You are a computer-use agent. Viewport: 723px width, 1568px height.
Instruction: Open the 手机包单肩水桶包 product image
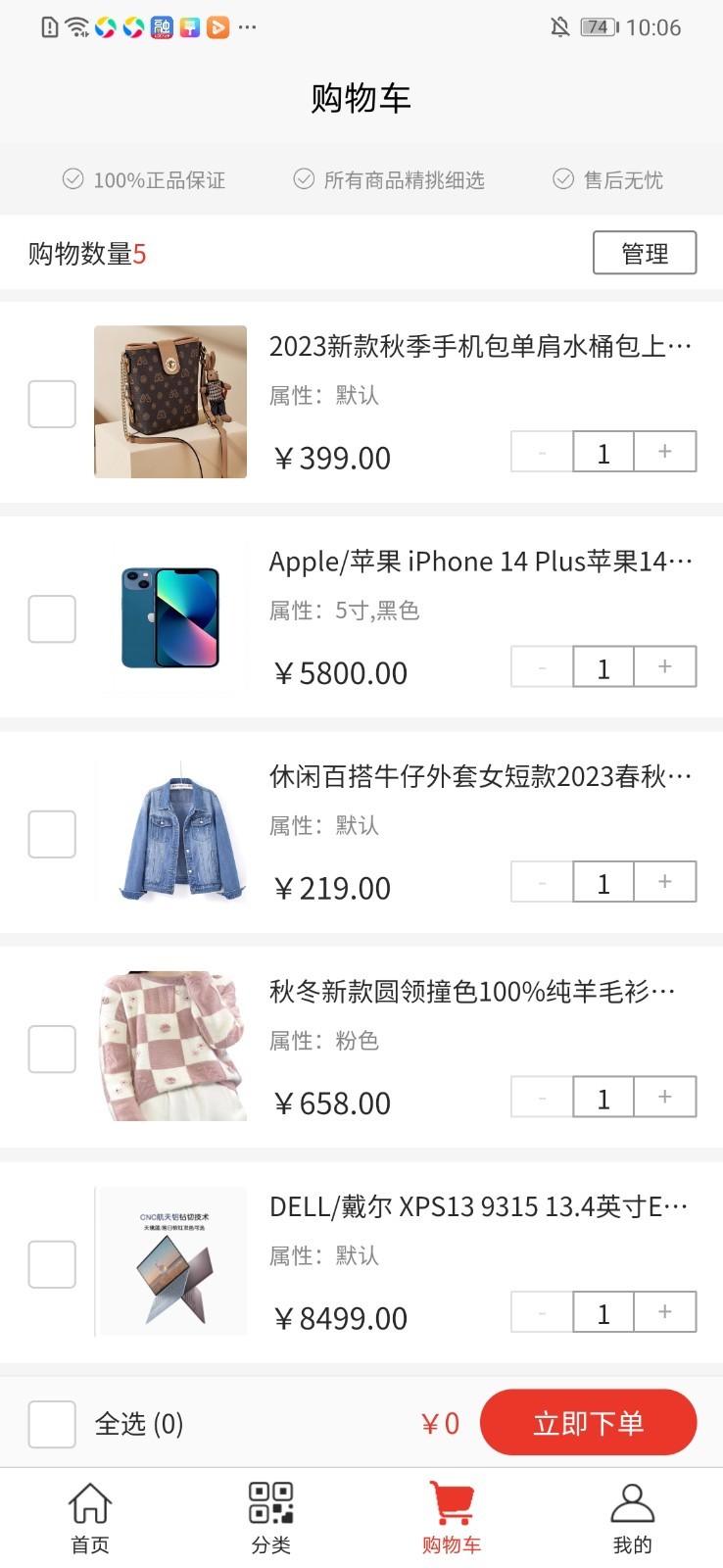coord(170,402)
